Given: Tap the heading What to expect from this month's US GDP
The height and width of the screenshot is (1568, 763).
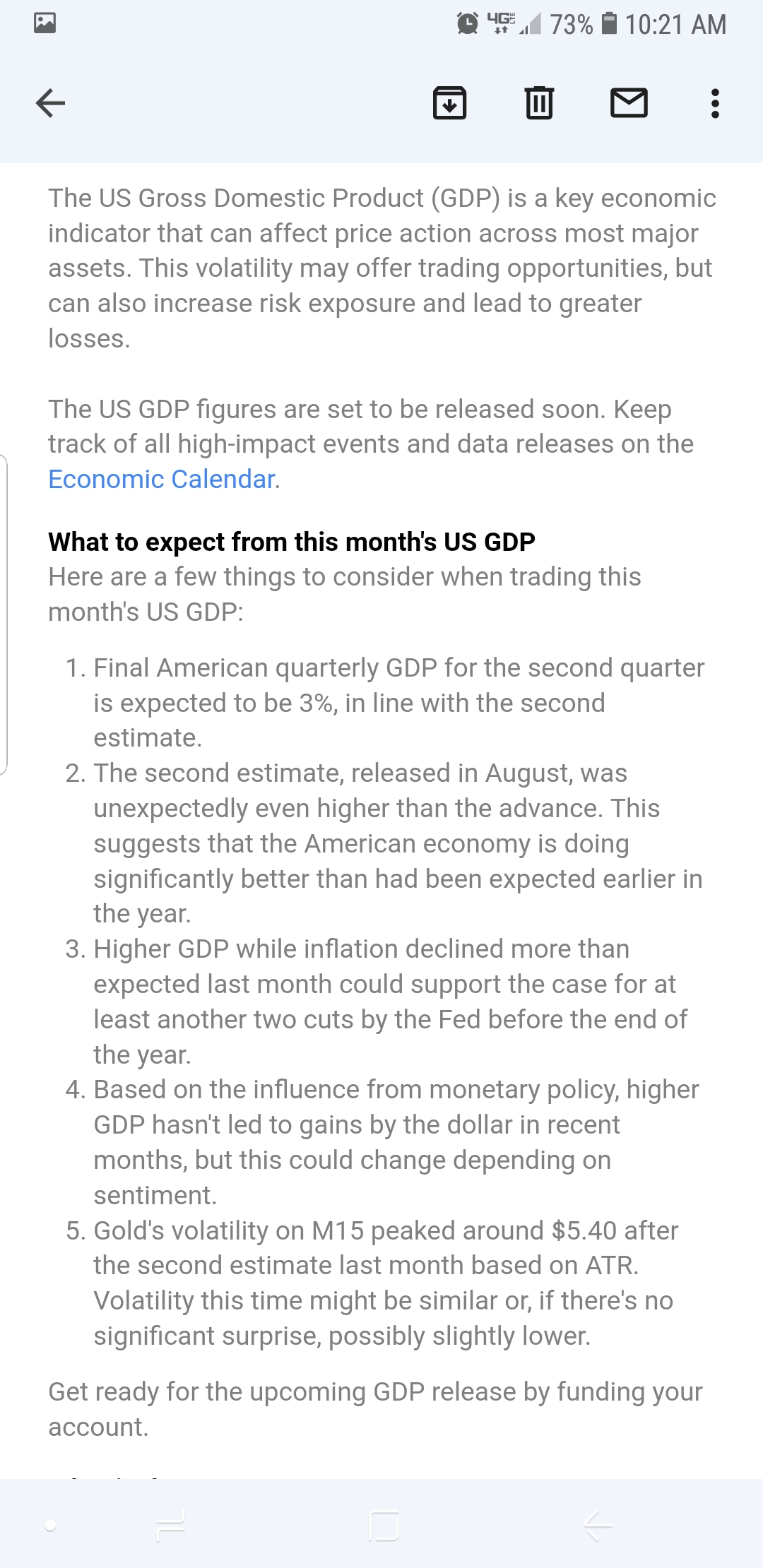Looking at the screenshot, I should click(x=292, y=541).
